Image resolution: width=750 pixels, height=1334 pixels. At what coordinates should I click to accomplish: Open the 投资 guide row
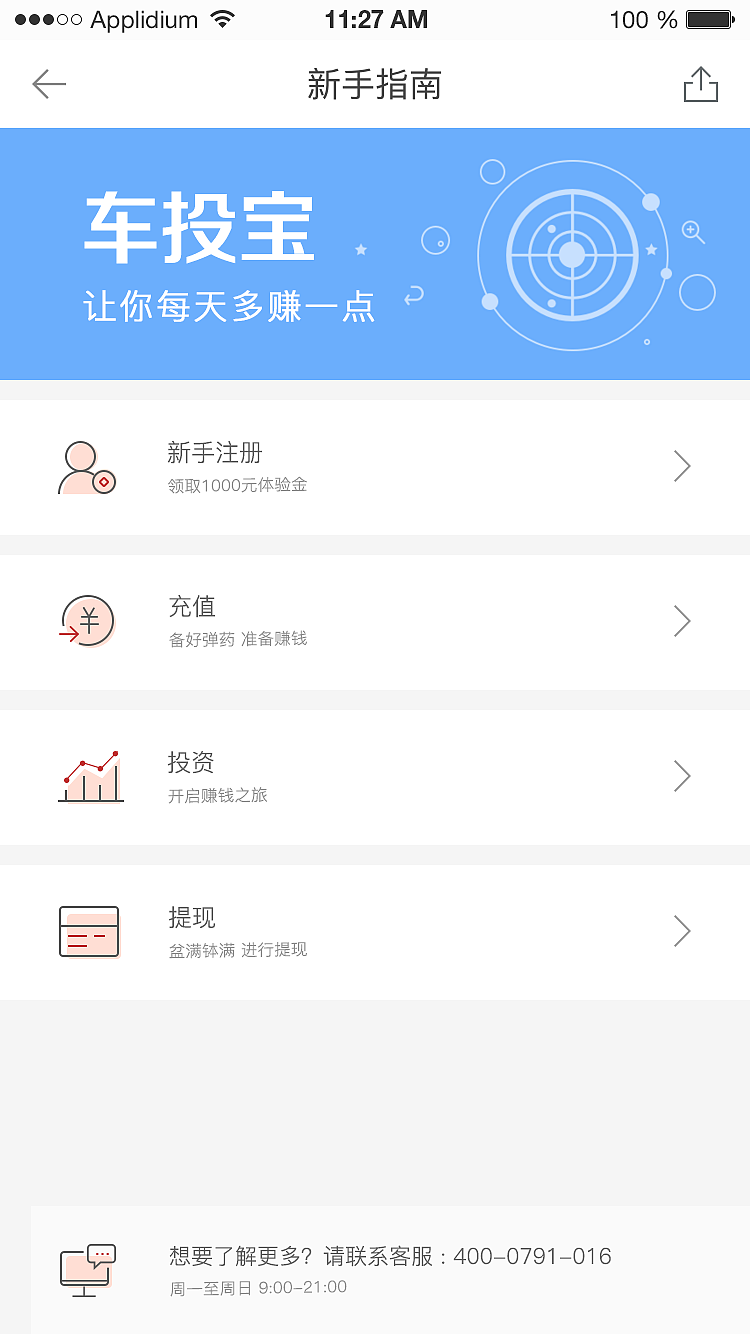[375, 777]
